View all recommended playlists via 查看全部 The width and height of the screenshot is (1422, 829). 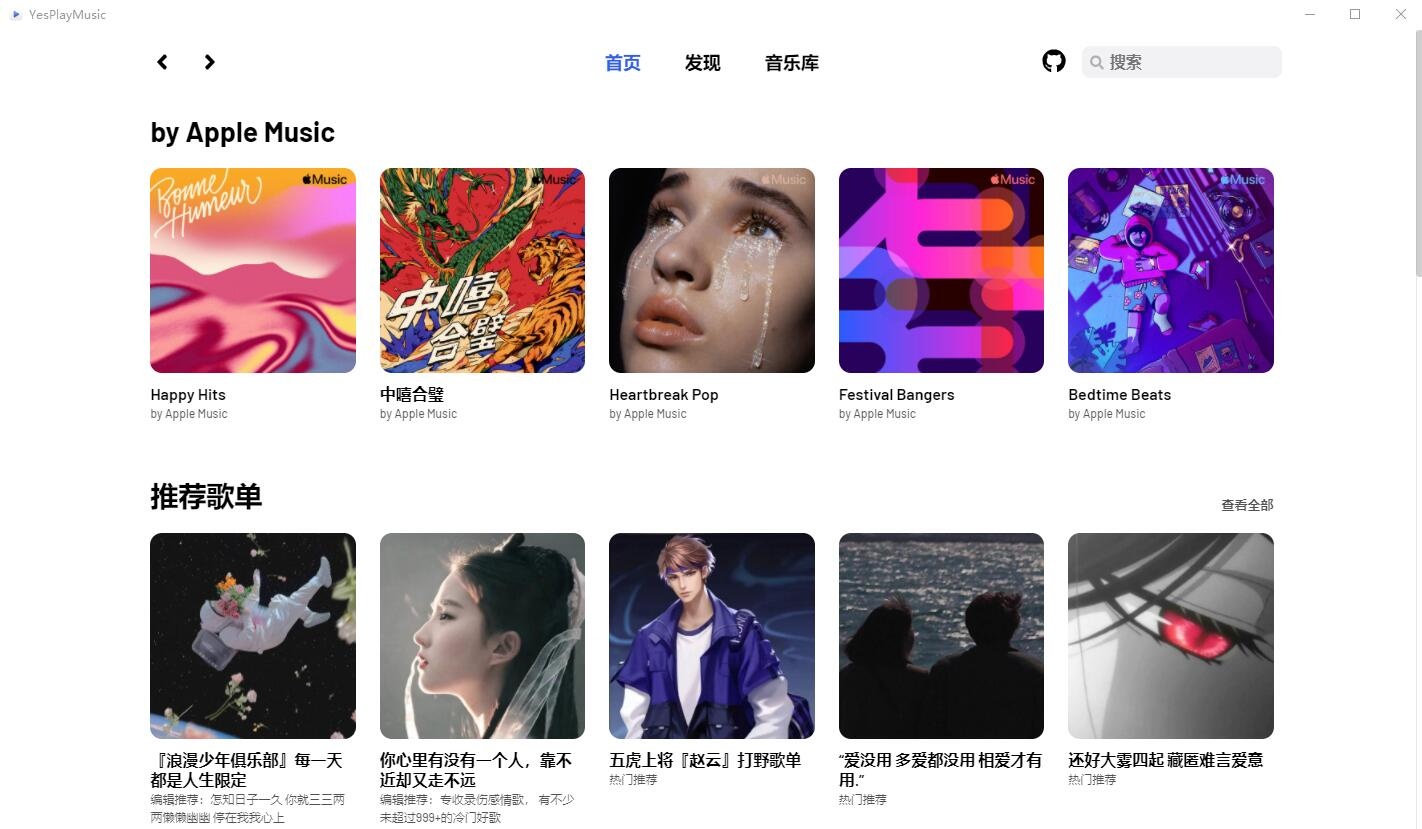click(1246, 505)
